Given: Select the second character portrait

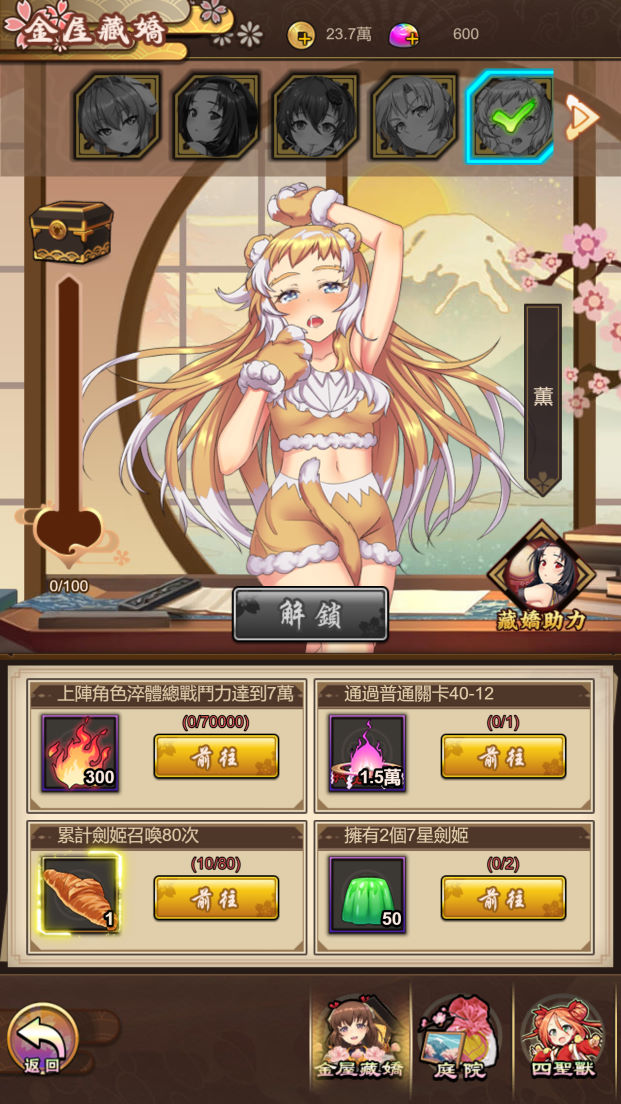Looking at the screenshot, I should click(216, 117).
